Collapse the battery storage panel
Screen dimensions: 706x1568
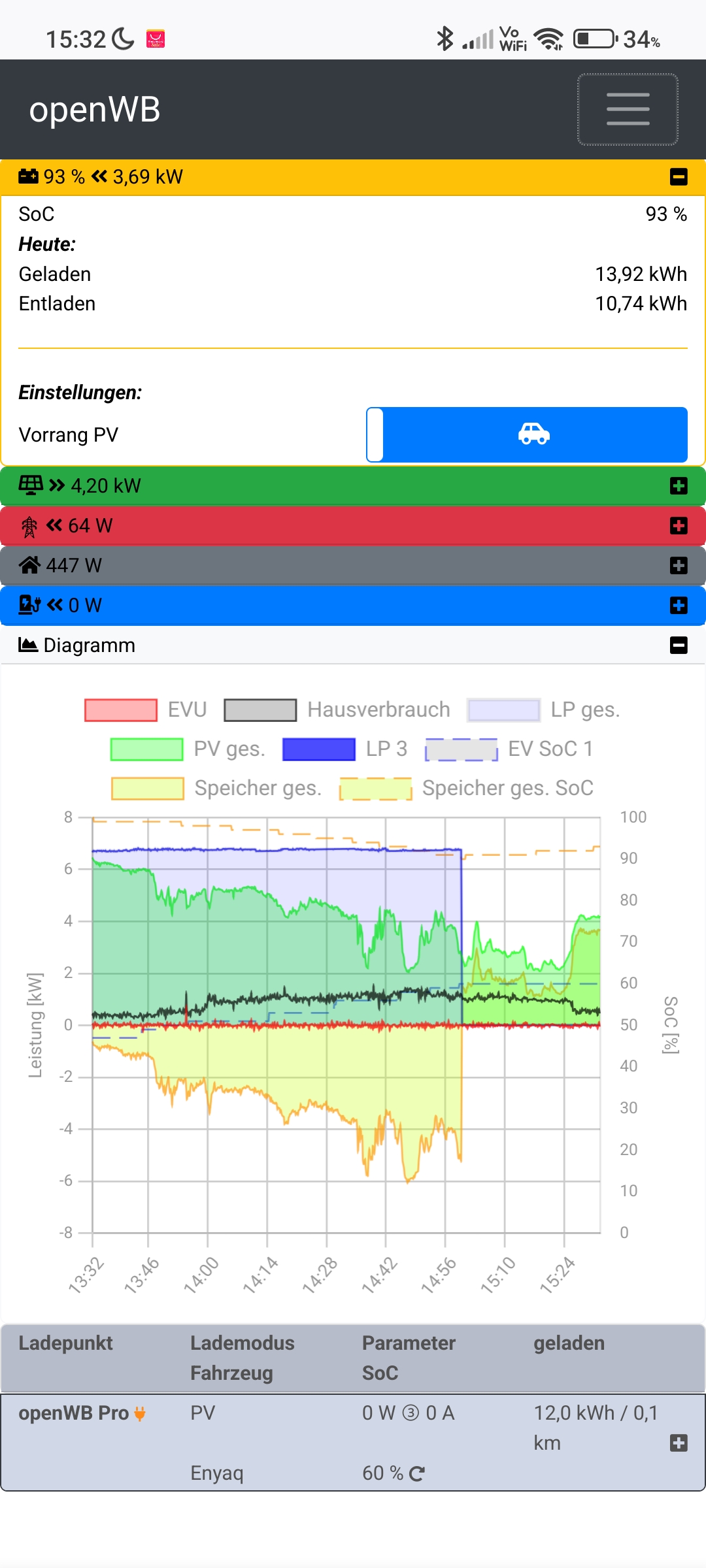click(679, 176)
